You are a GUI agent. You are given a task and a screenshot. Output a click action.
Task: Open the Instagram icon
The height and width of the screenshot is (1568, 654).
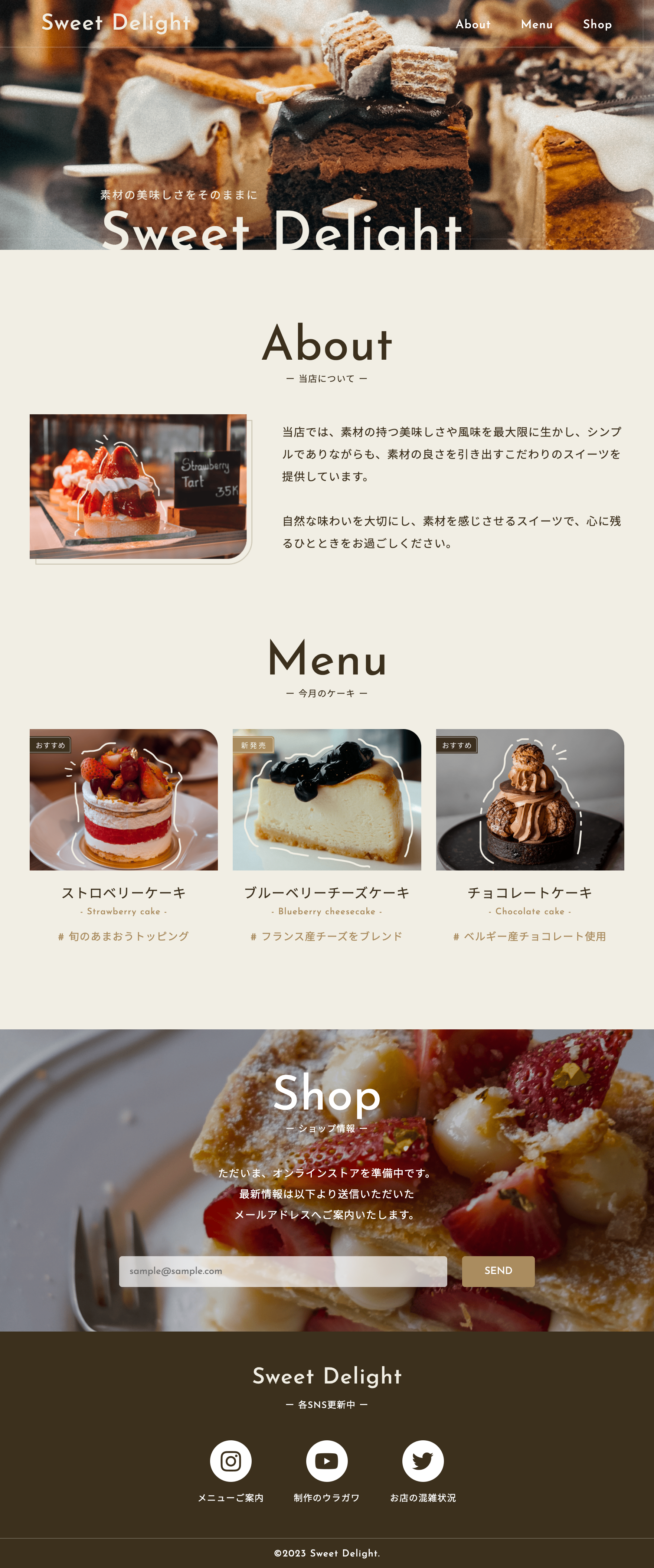pyautogui.click(x=230, y=1461)
